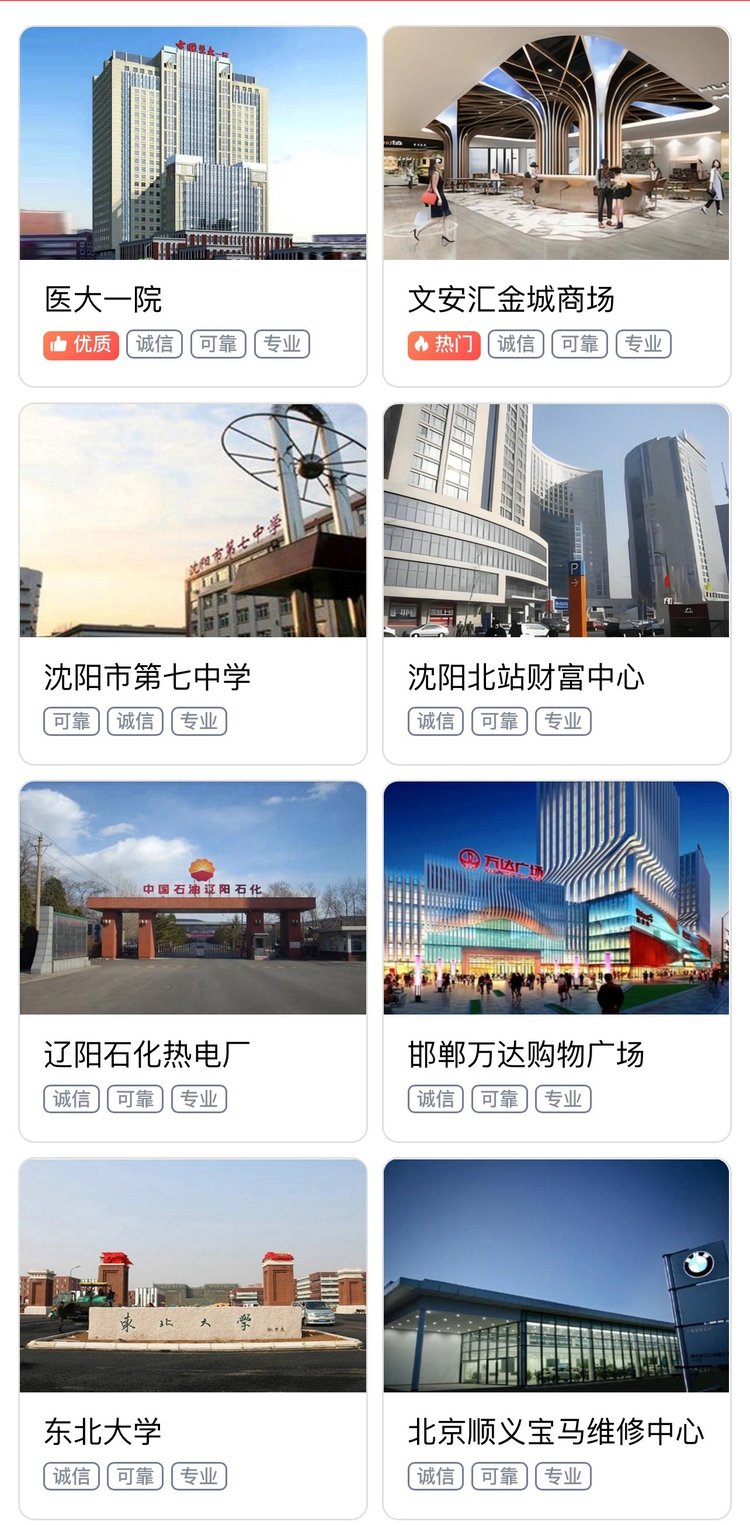
Task: Tap the 邯郸万达购物广场 card
Action: pos(557,961)
